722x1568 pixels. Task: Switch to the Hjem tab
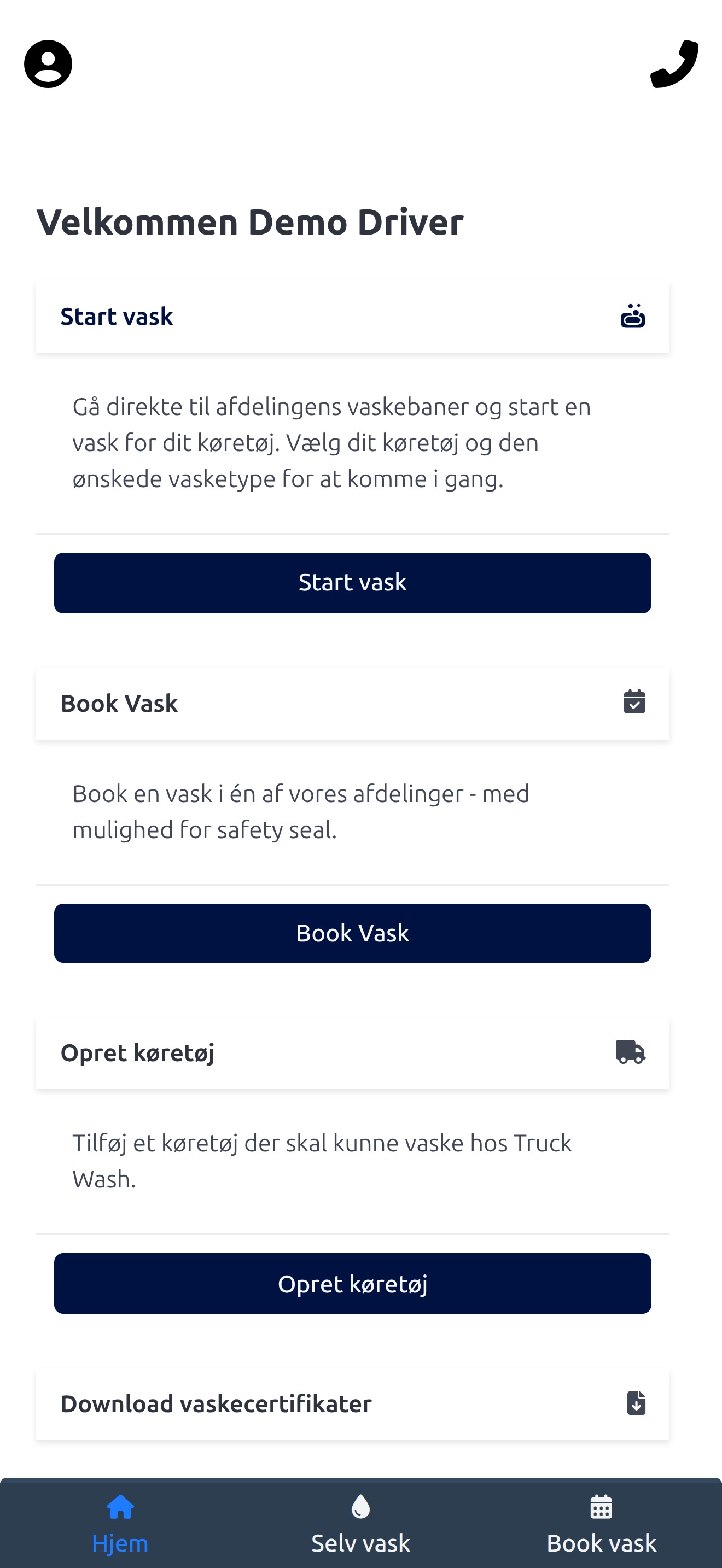pyautogui.click(x=120, y=1524)
